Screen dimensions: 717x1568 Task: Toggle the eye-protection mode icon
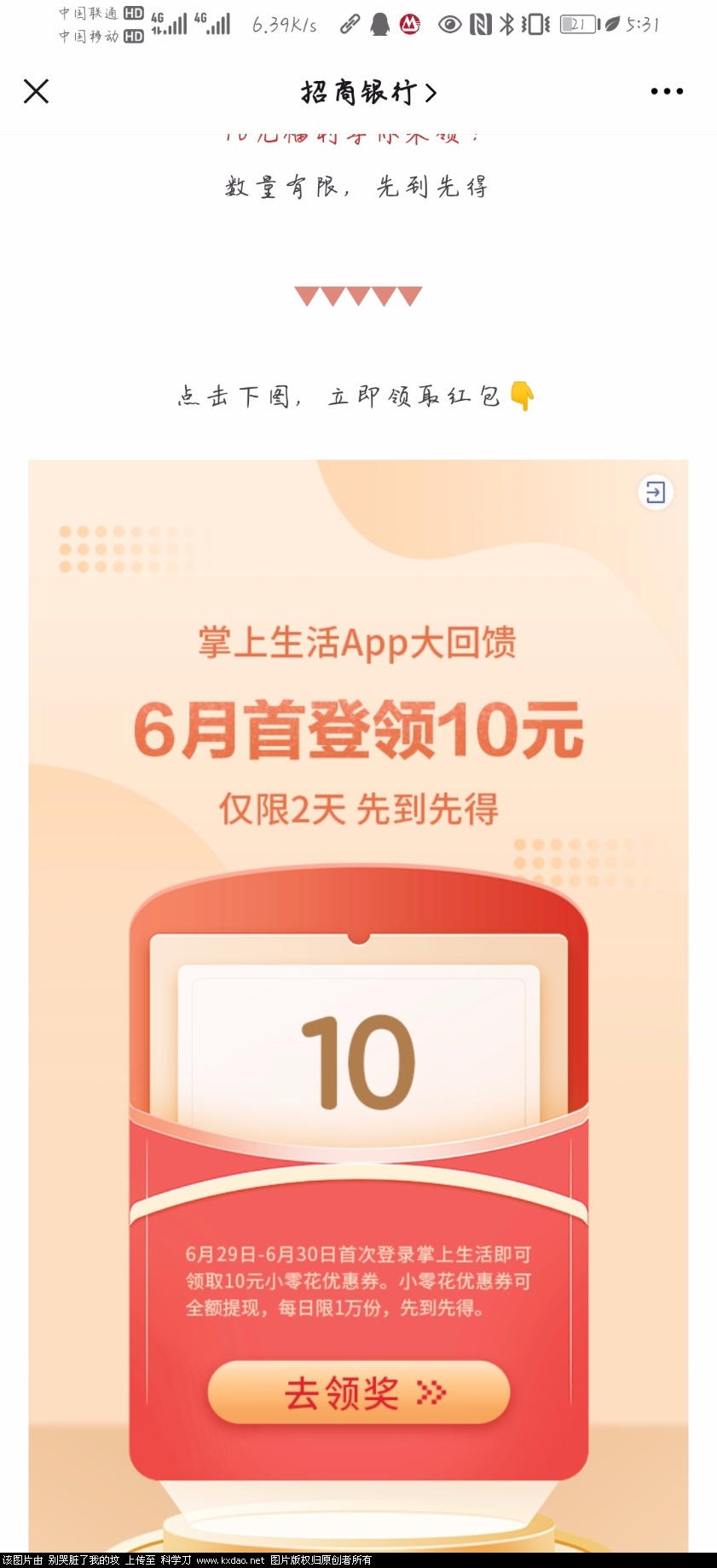pyautogui.click(x=450, y=25)
